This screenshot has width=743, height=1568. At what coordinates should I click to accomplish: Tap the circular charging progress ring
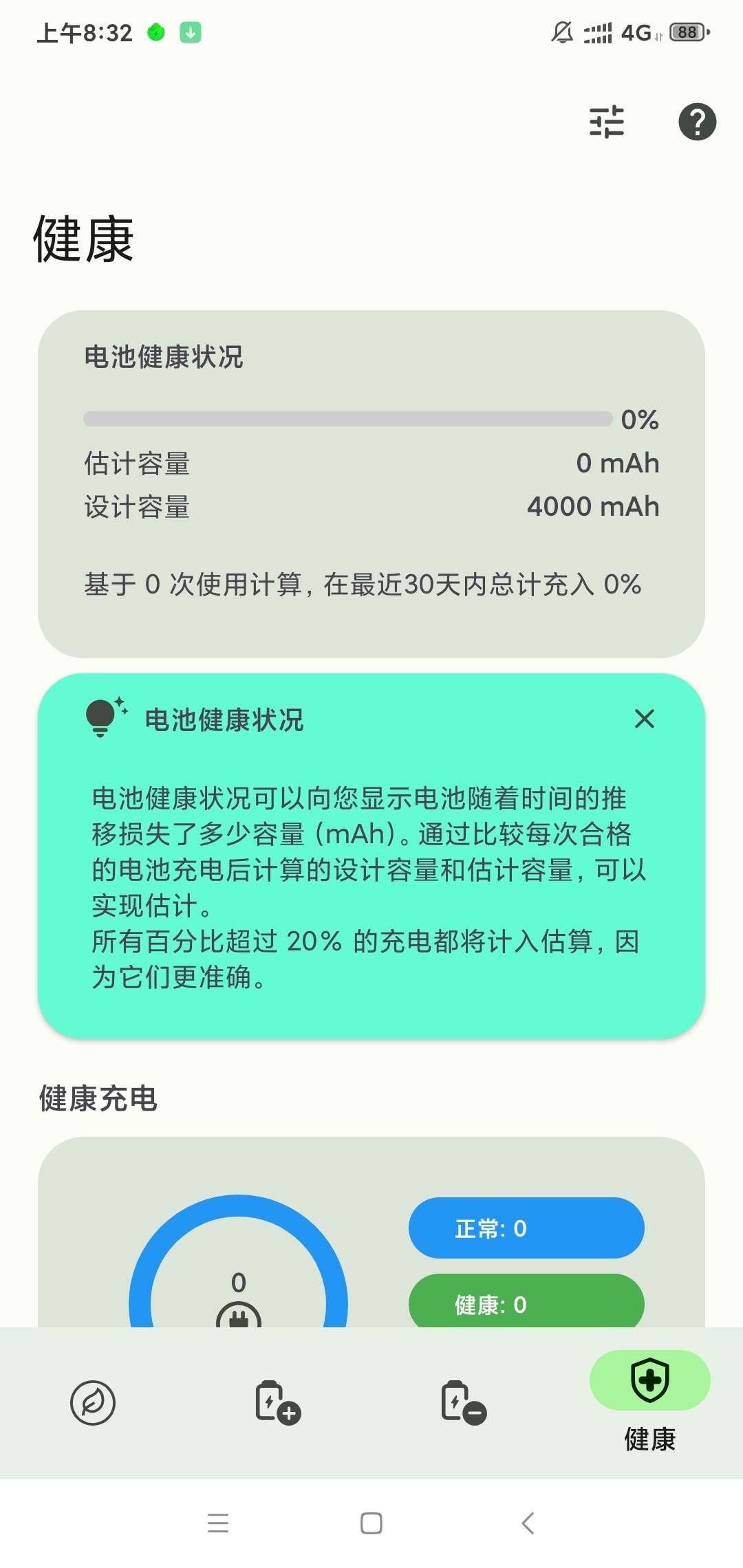239,1293
